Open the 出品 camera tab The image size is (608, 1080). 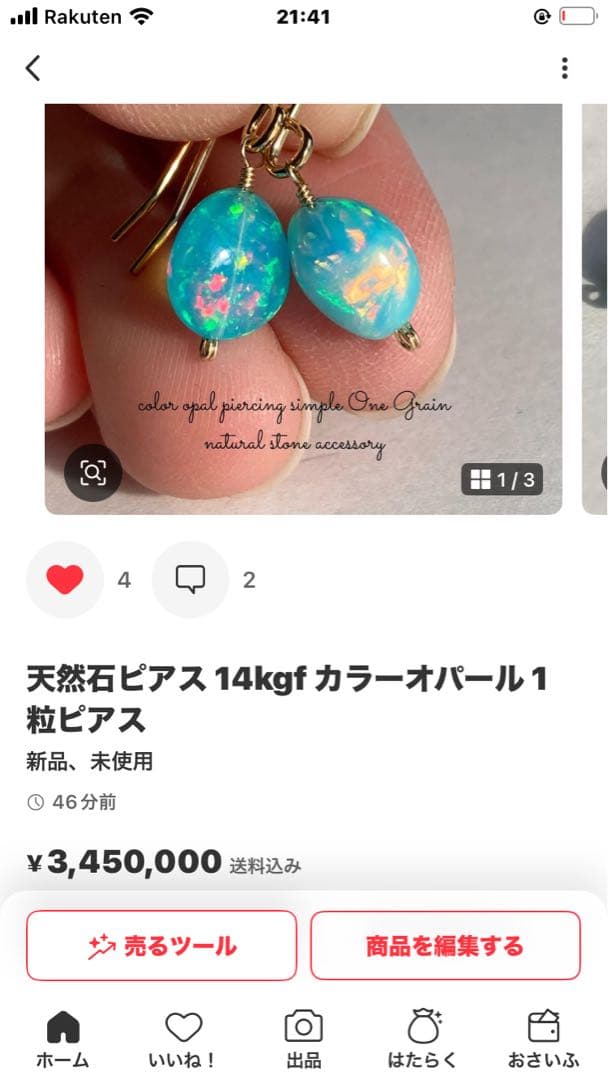(x=304, y=1038)
